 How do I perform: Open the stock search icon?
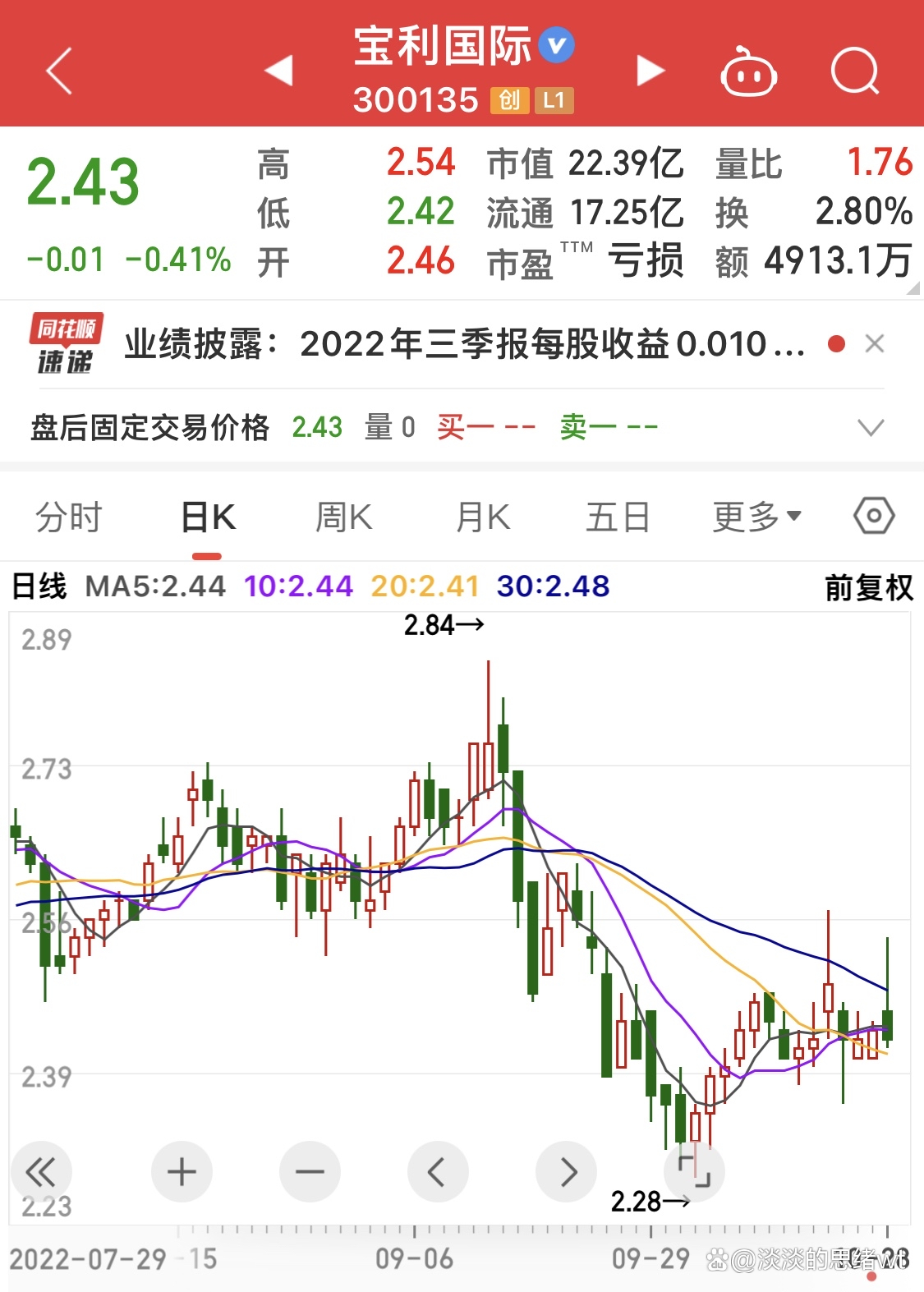pyautogui.click(x=854, y=72)
